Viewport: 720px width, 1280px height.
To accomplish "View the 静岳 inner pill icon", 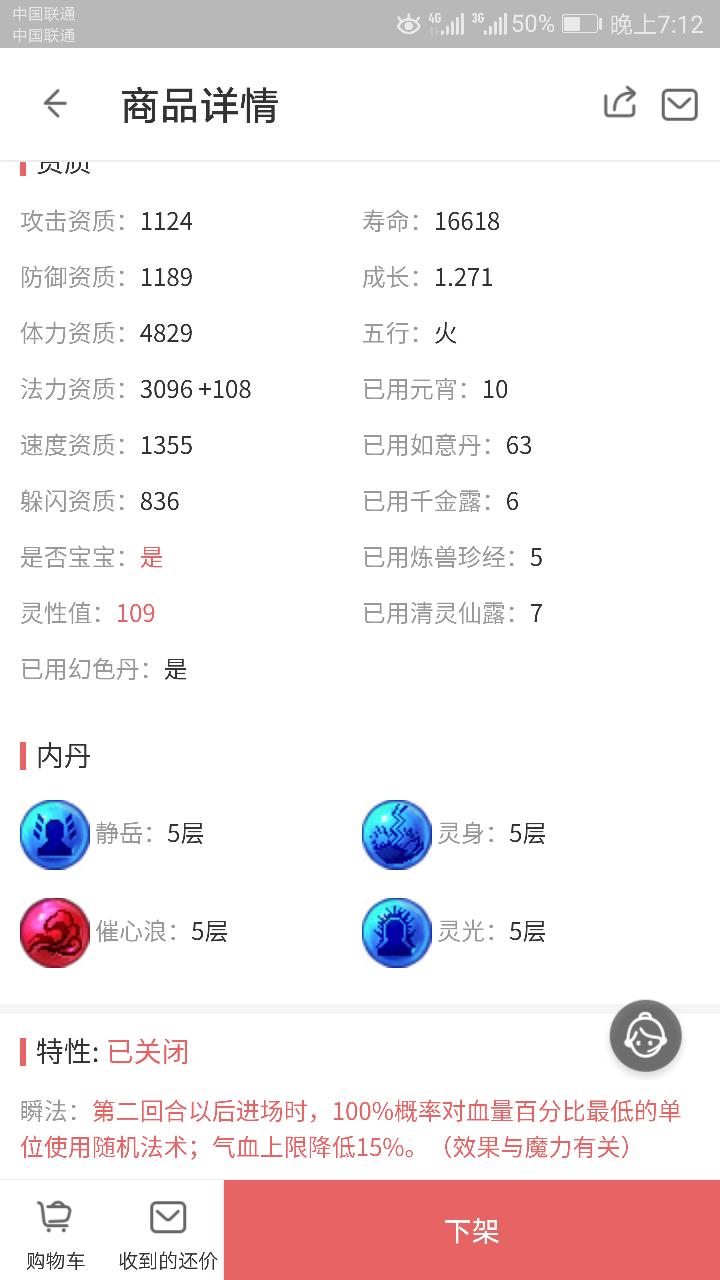I will point(55,834).
